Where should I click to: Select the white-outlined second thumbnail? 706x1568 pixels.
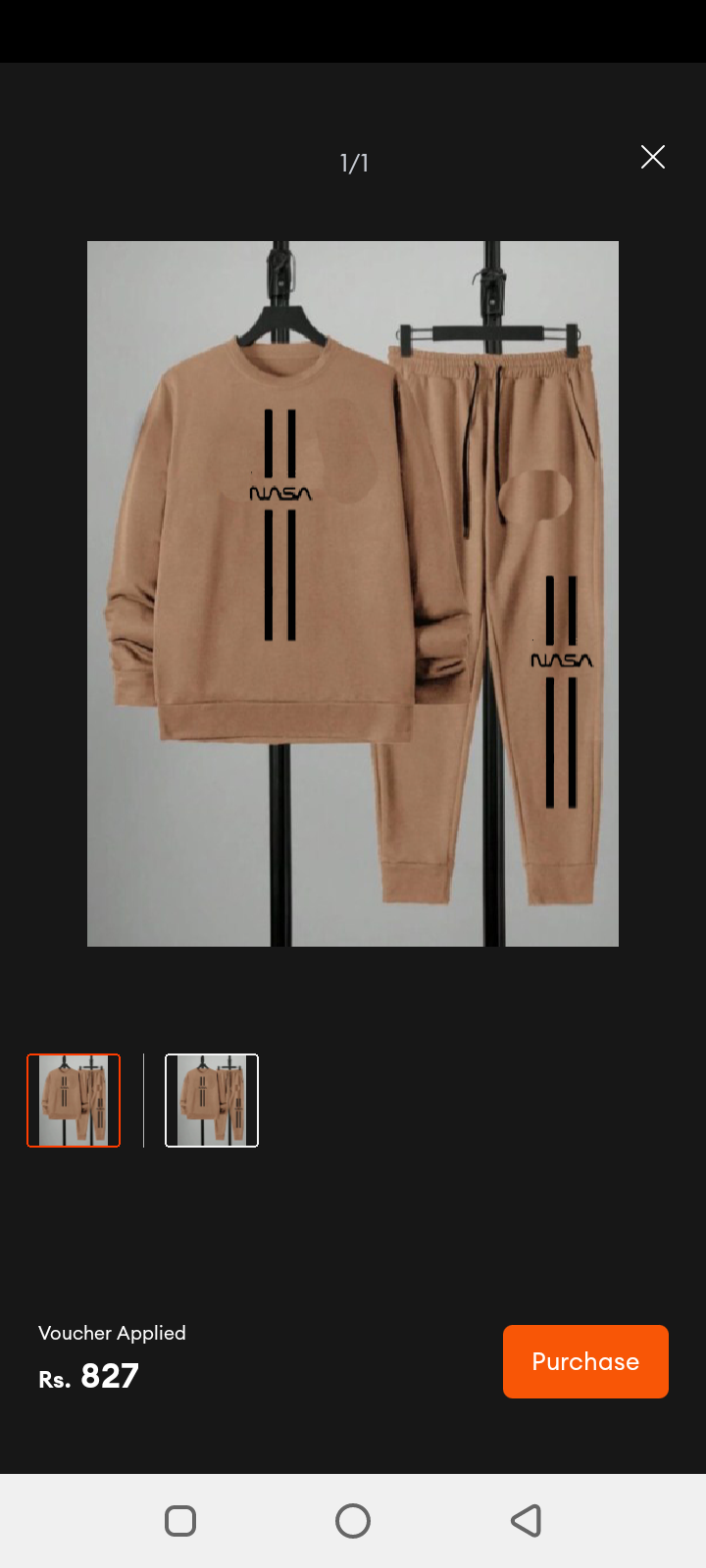tap(212, 1101)
